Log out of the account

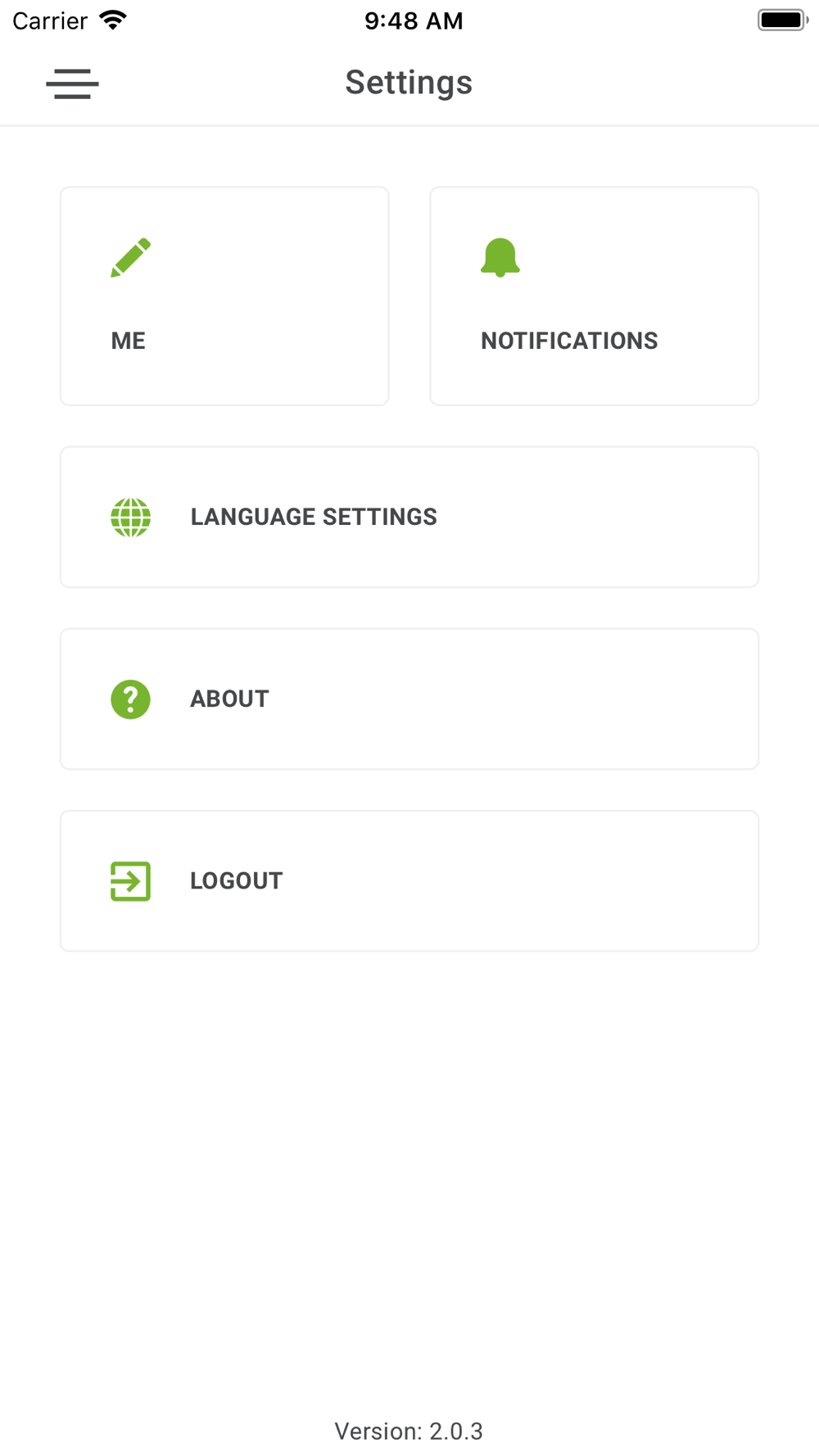pyautogui.click(x=409, y=880)
